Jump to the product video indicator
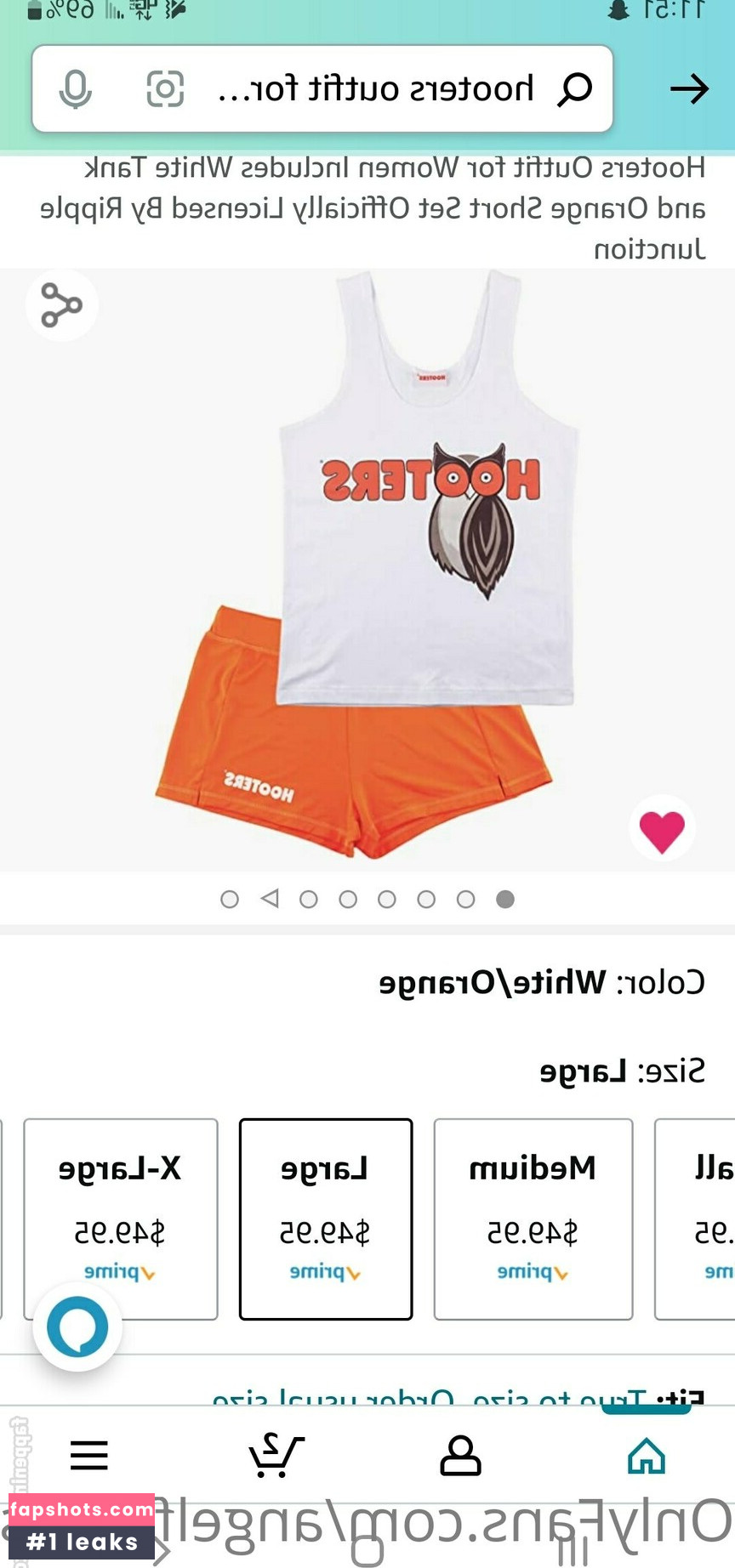This screenshot has width=735, height=1568. (x=270, y=899)
